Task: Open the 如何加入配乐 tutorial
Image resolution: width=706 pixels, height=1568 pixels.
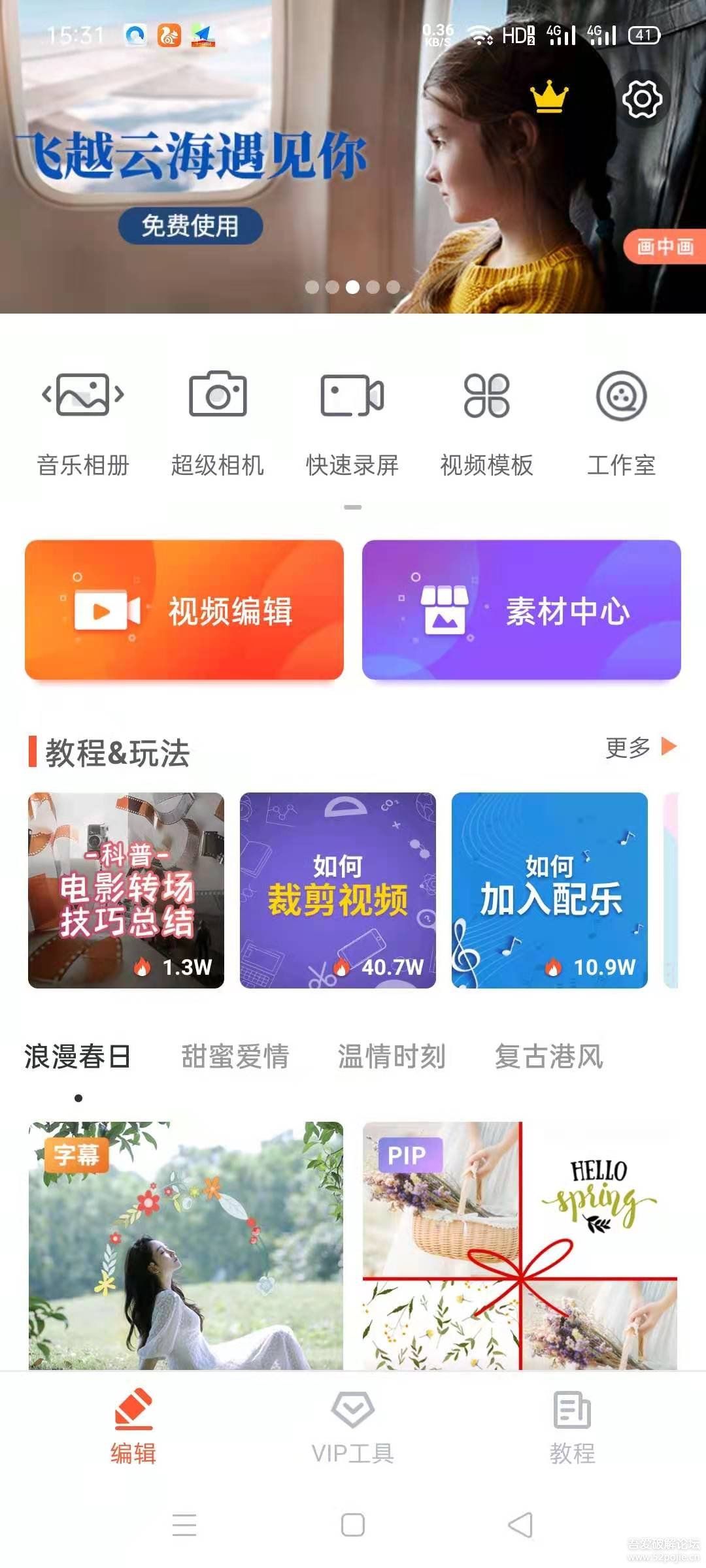Action: coord(550,890)
